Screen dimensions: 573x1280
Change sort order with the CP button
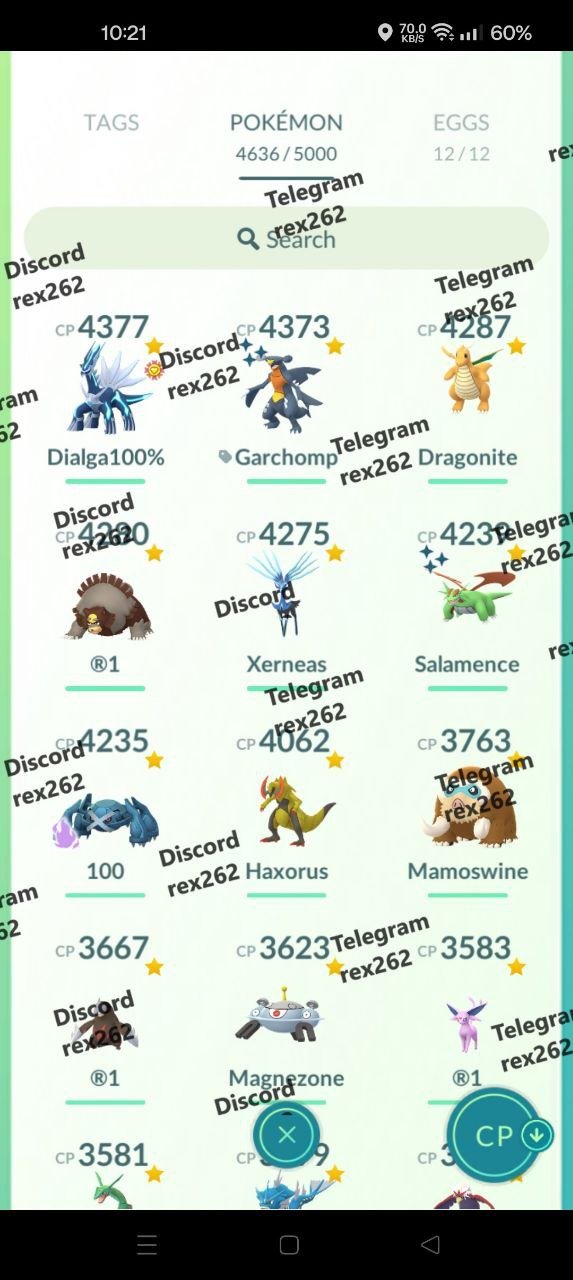point(495,1136)
